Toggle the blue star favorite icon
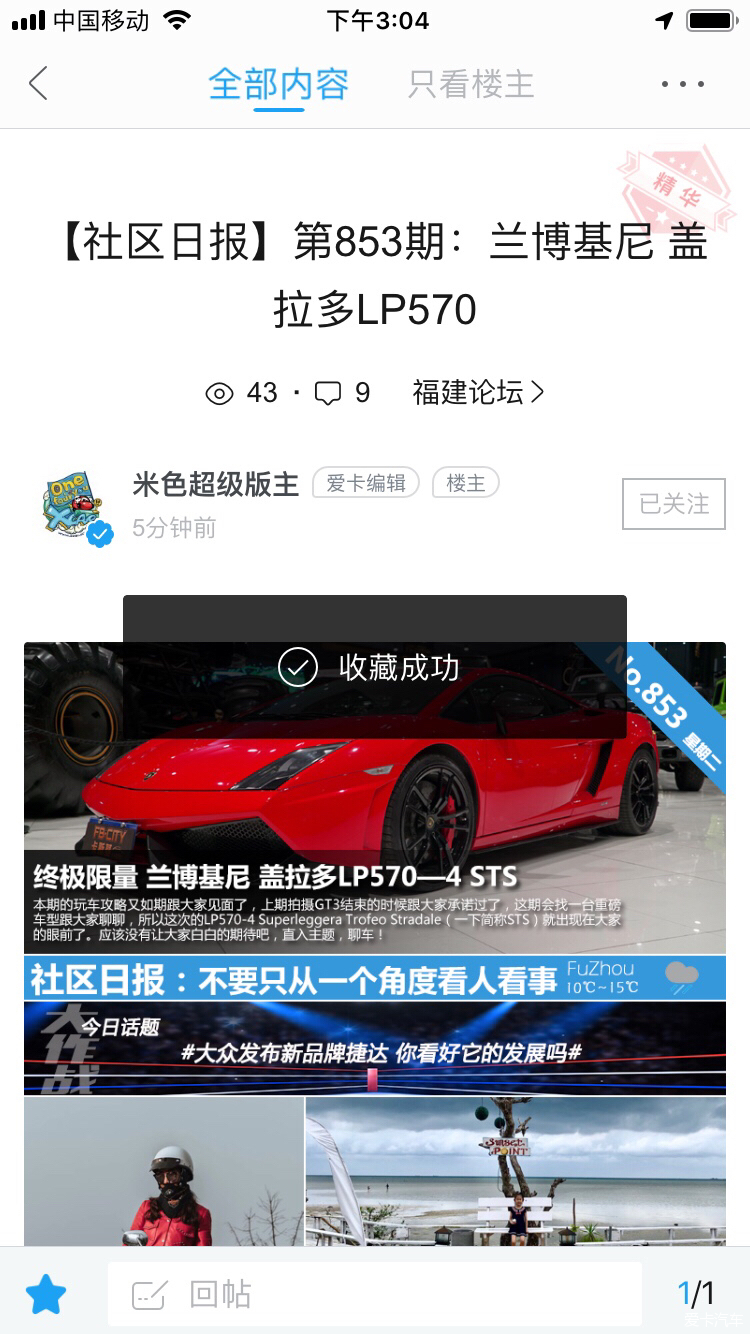The width and height of the screenshot is (750, 1334). 46,1294
